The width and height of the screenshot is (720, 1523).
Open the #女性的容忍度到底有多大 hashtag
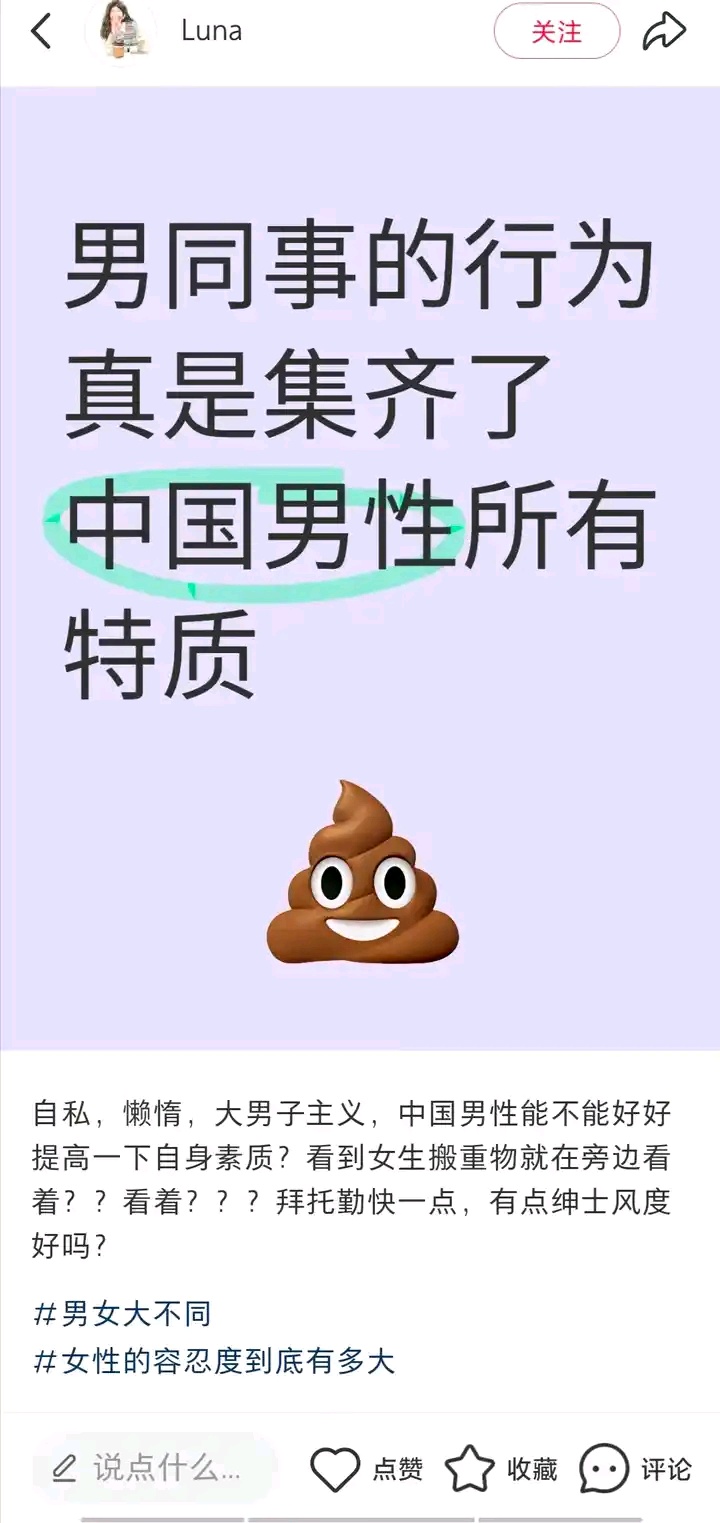point(214,1360)
